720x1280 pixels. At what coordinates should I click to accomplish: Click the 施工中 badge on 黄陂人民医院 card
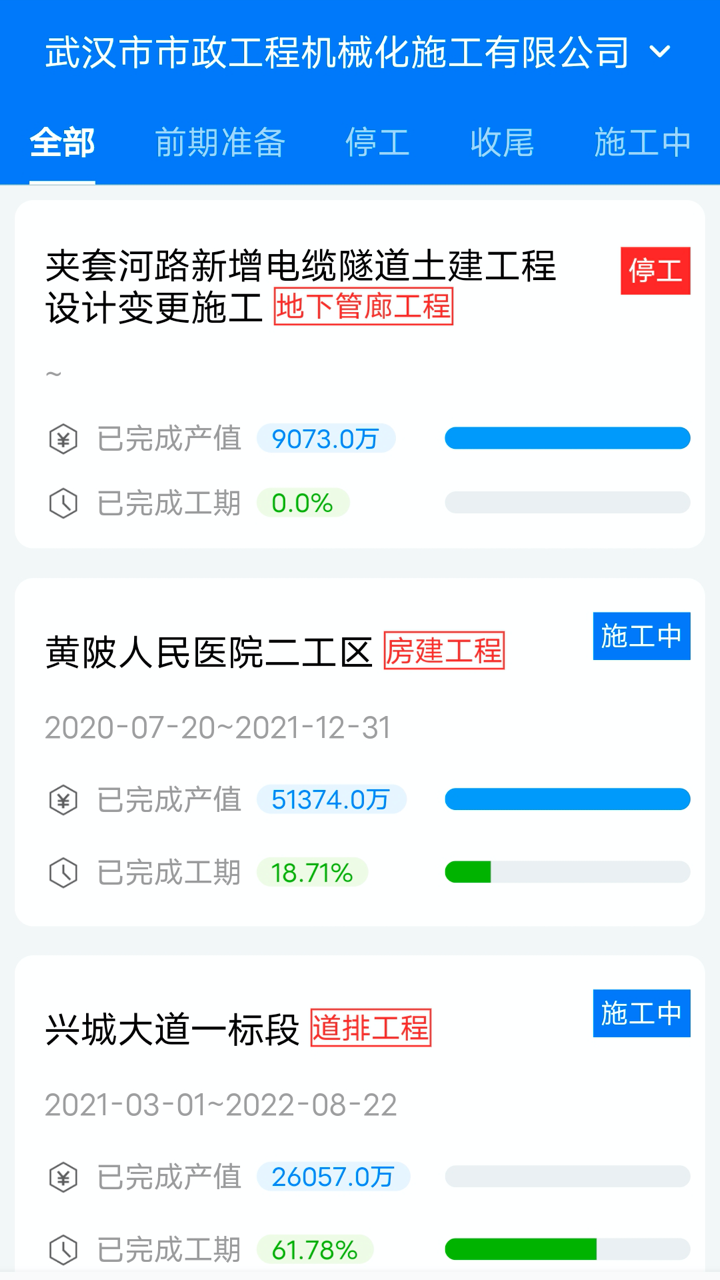click(641, 636)
